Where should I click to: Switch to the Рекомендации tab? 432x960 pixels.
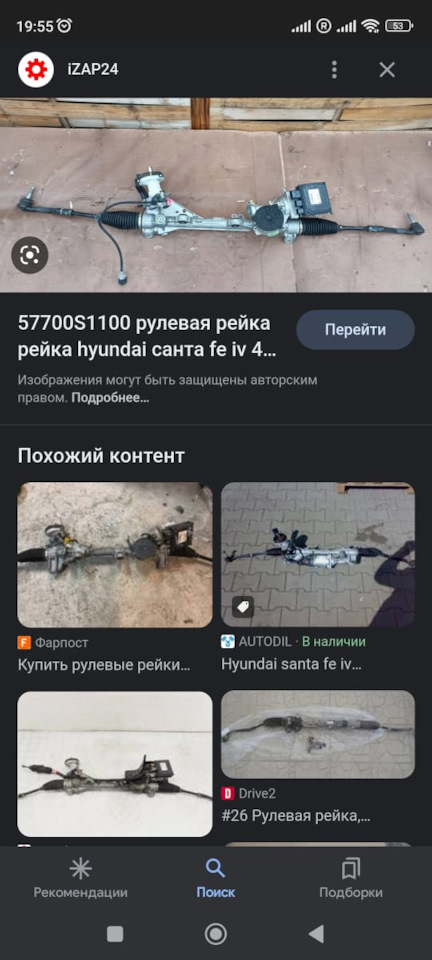click(80, 879)
